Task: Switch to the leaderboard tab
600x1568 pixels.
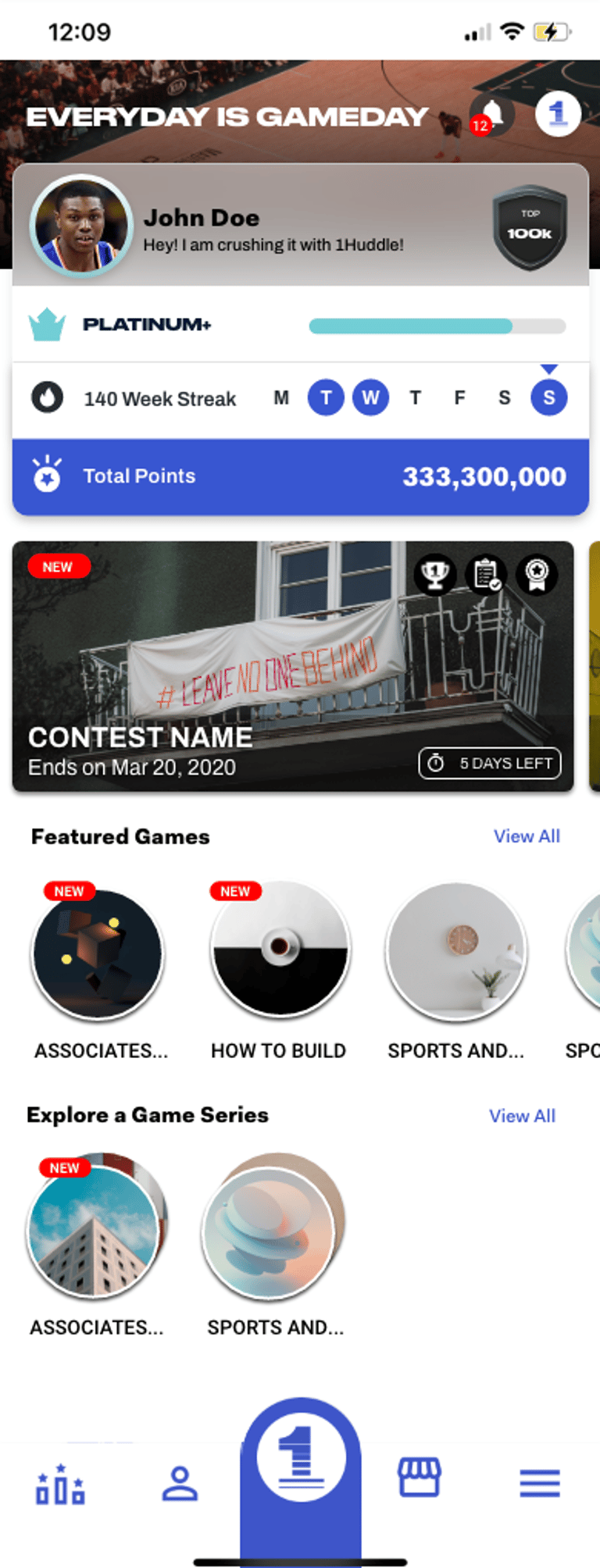Action: [60, 1483]
